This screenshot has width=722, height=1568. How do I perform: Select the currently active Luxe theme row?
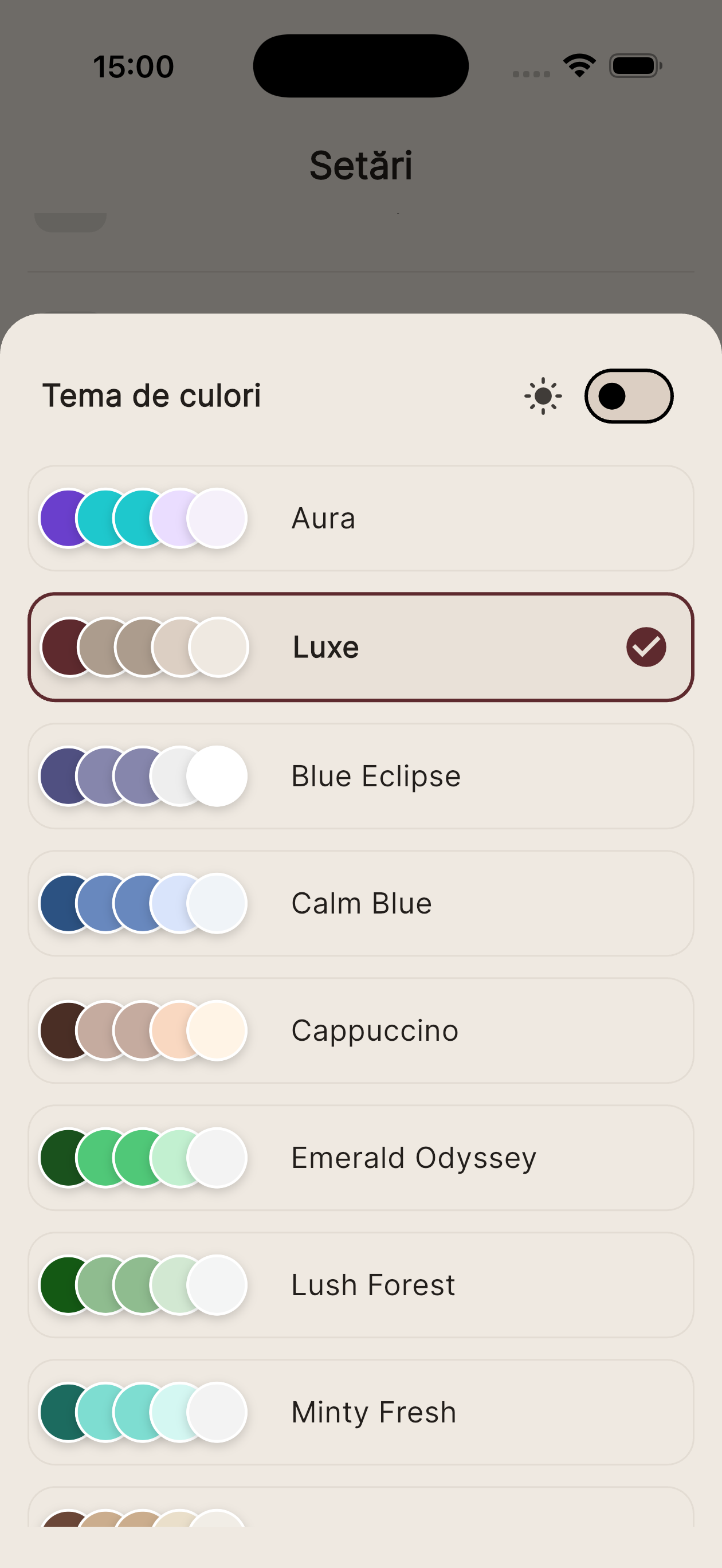click(x=361, y=647)
